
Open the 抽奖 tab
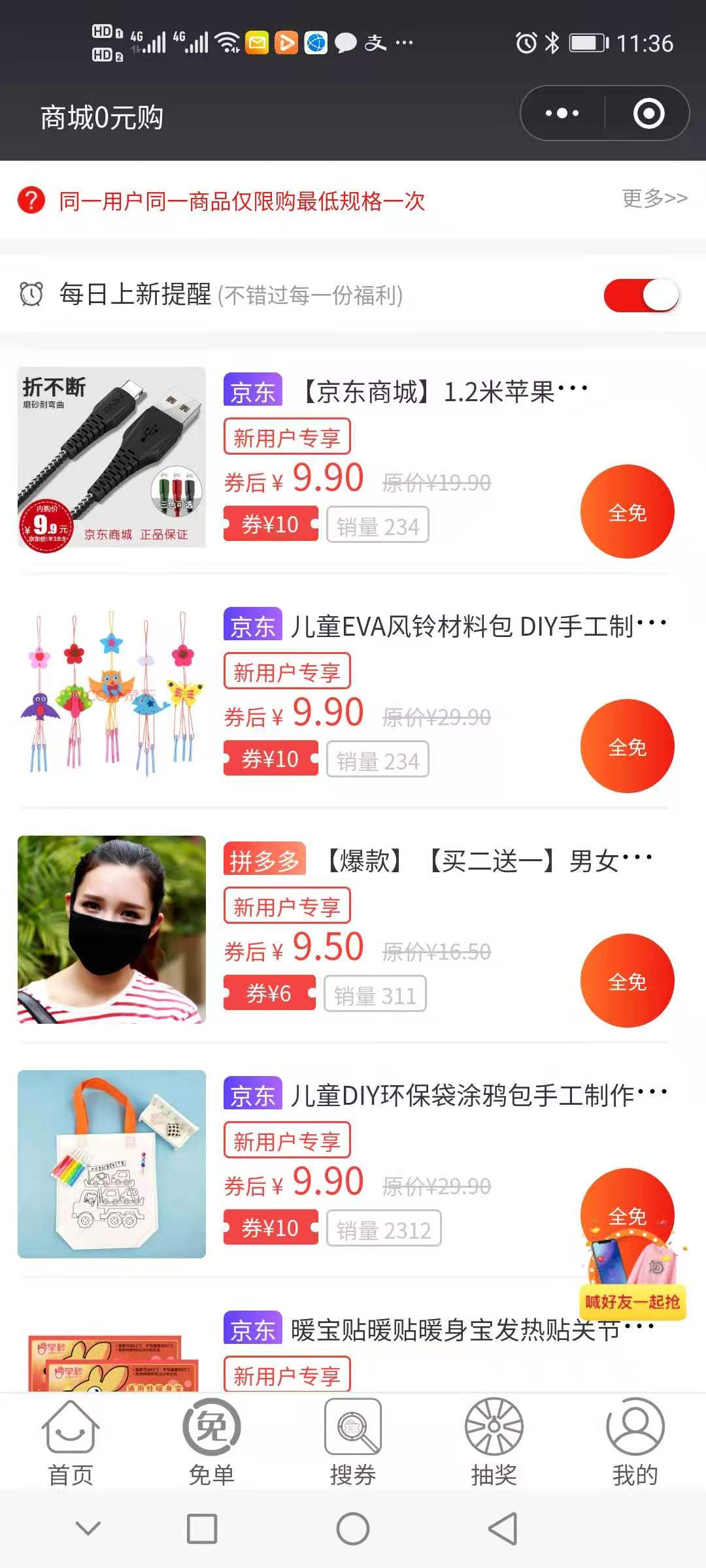coord(494,1442)
